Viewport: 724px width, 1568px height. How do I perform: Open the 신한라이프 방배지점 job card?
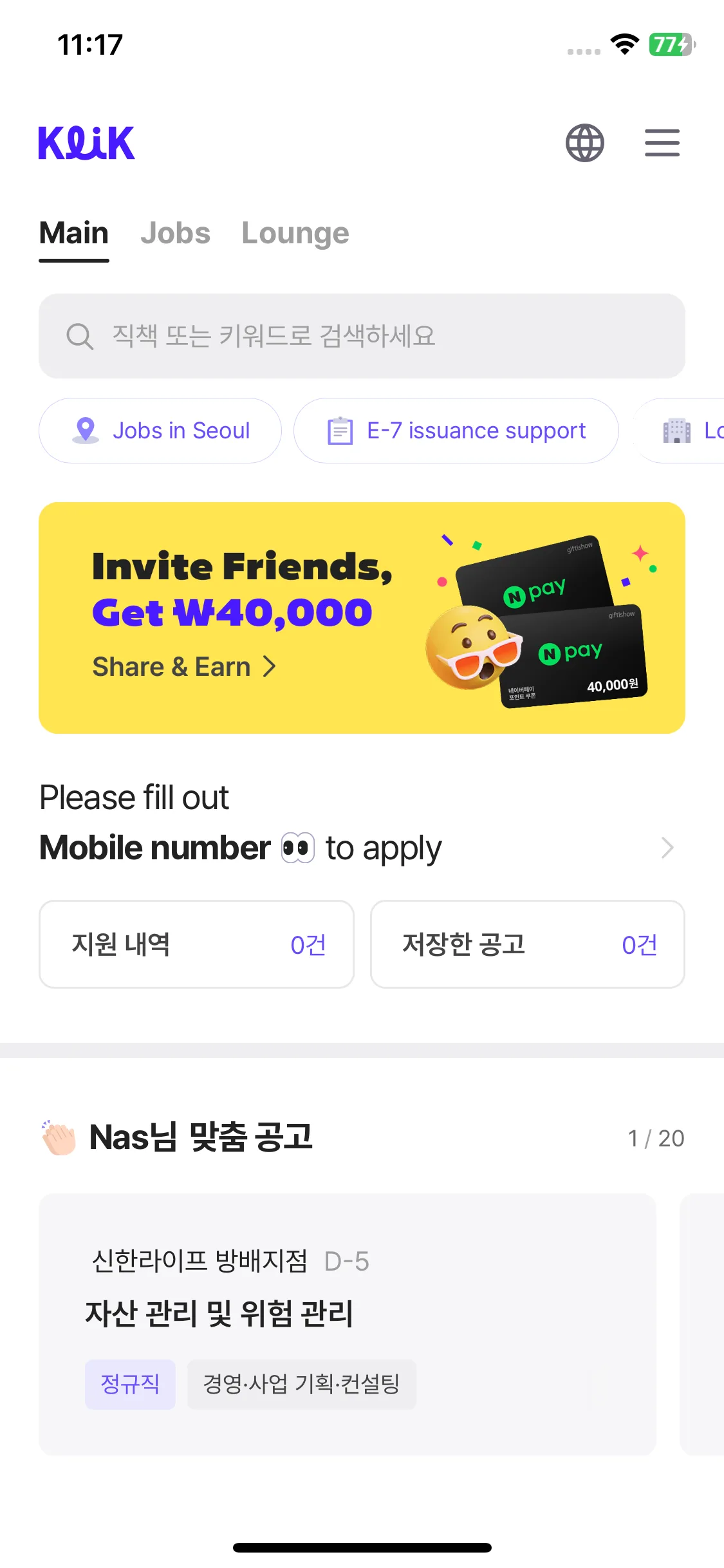(348, 1323)
